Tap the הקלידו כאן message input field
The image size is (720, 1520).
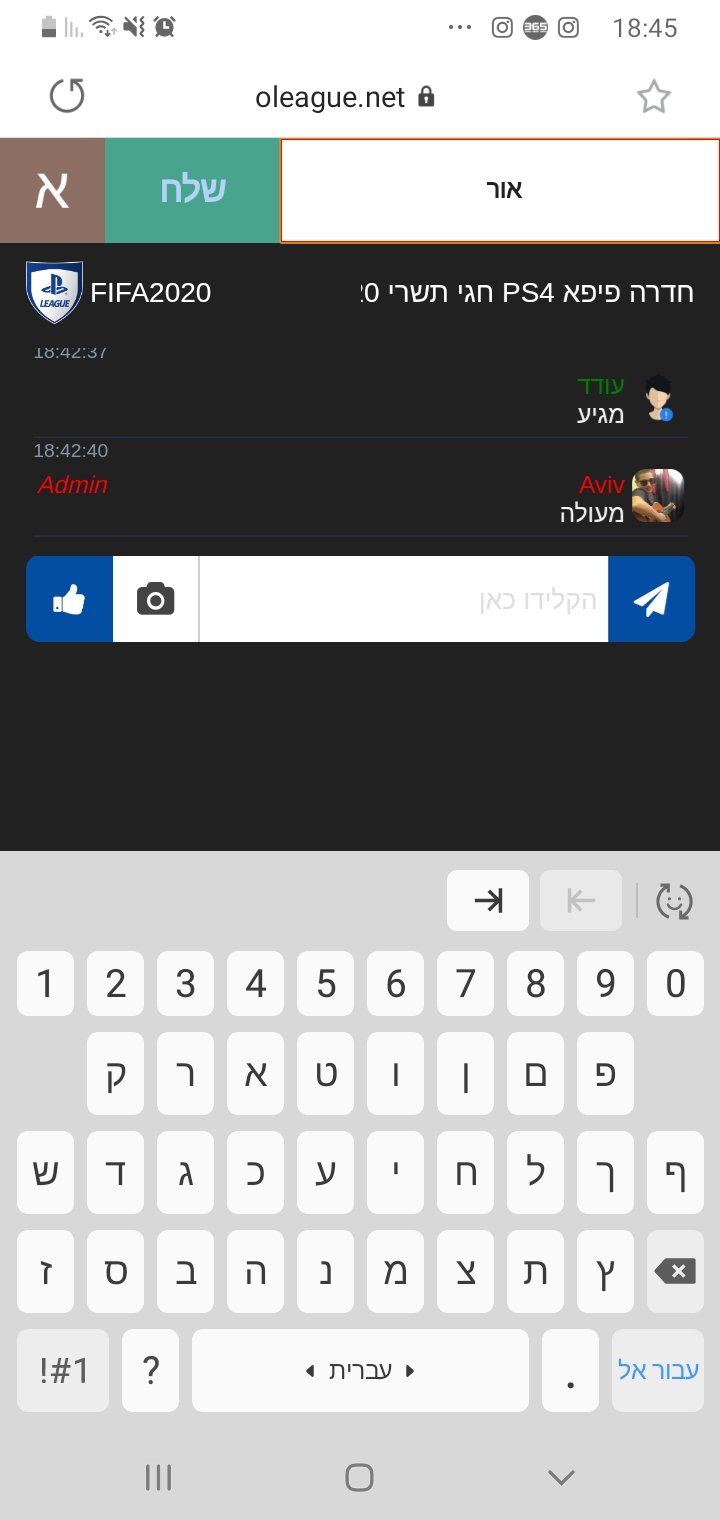(404, 599)
